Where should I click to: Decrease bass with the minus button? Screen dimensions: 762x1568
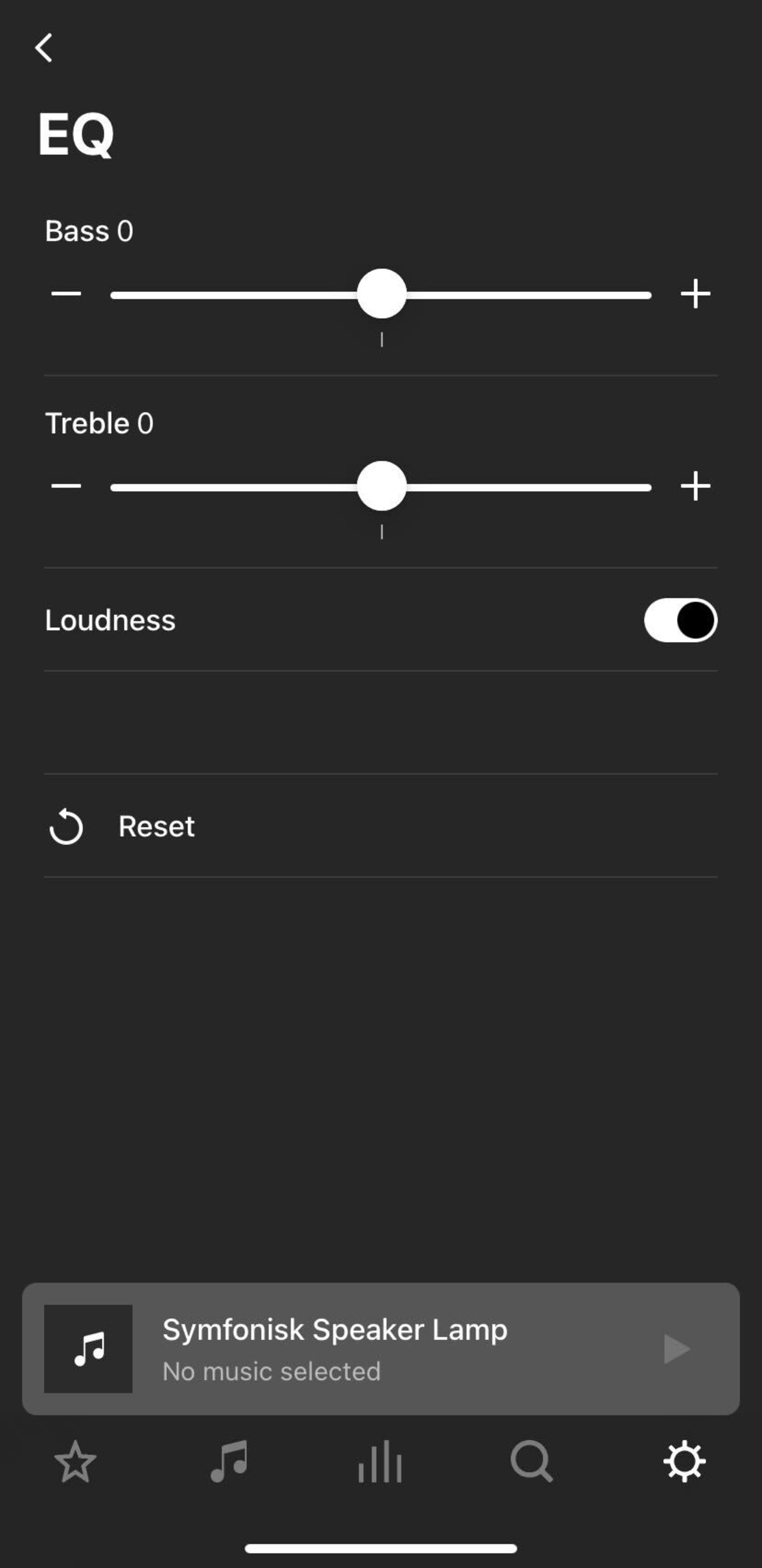(66, 294)
